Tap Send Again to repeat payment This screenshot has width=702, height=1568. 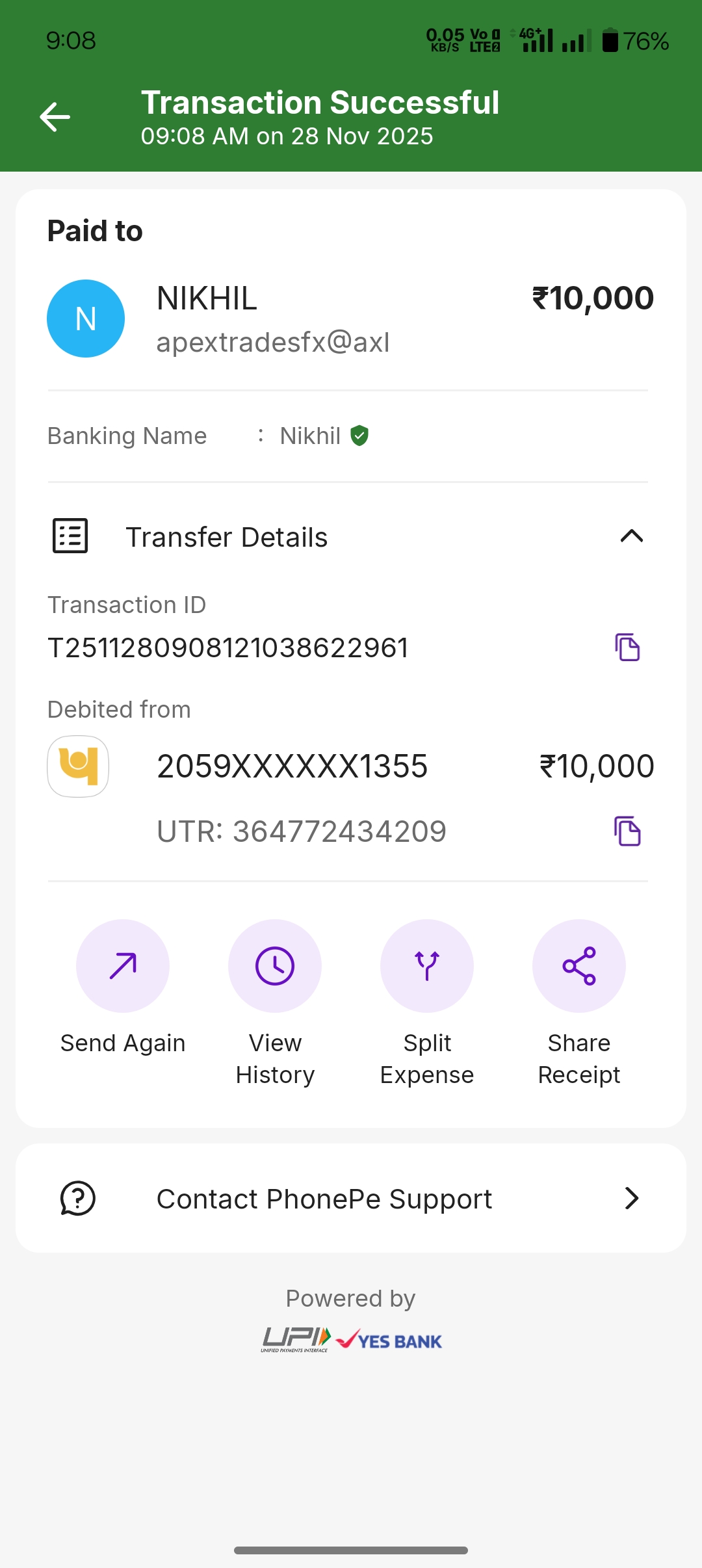point(123,966)
